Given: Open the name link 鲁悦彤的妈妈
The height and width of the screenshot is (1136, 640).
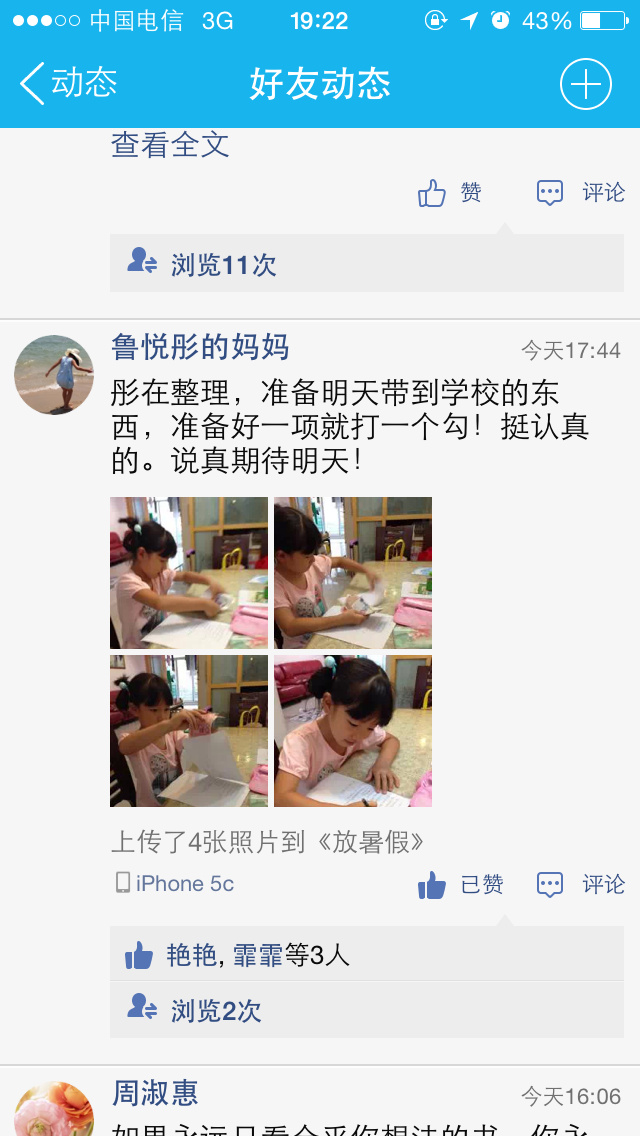Looking at the screenshot, I should point(200,348).
